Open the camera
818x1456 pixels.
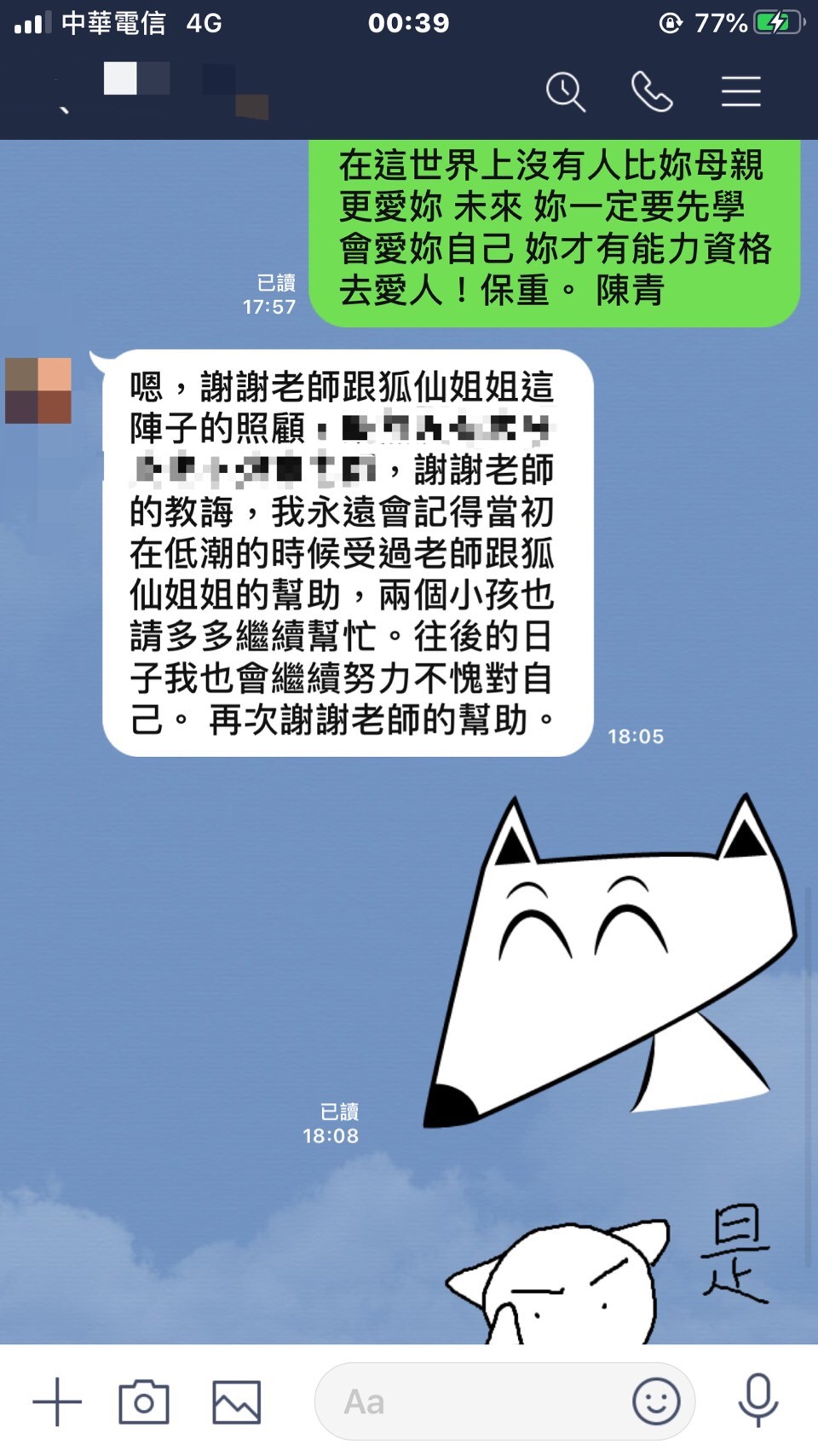pos(144,1401)
